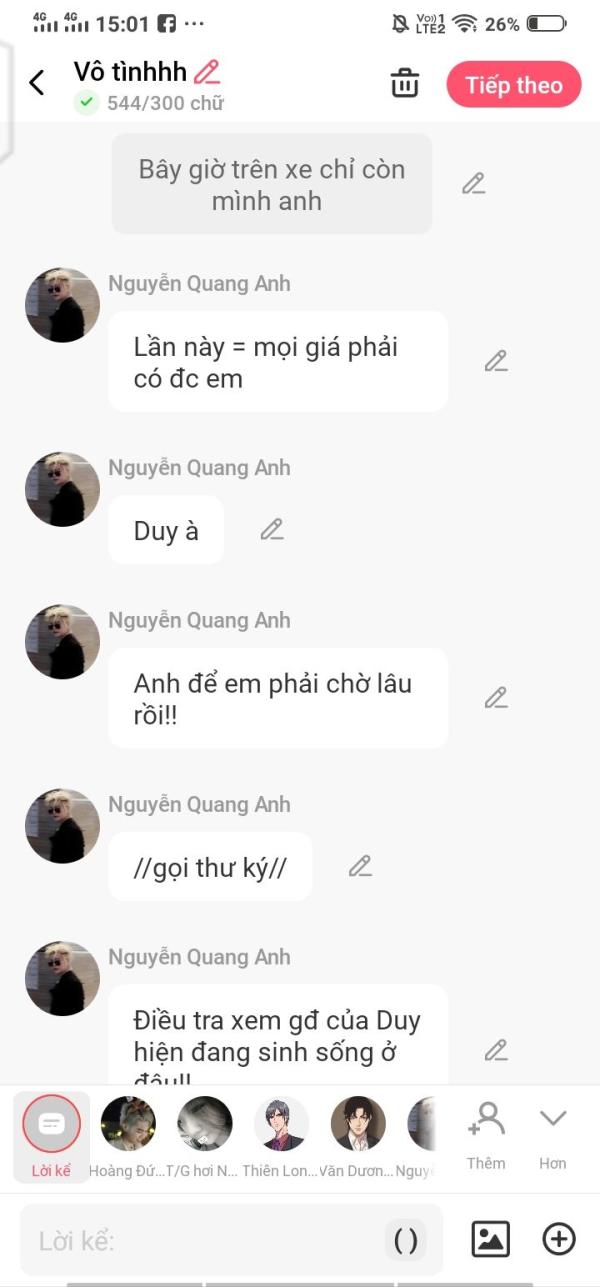This screenshot has width=600, height=1287.
Task: Edit the story title Vô tìnhhh
Action: [x=207, y=72]
